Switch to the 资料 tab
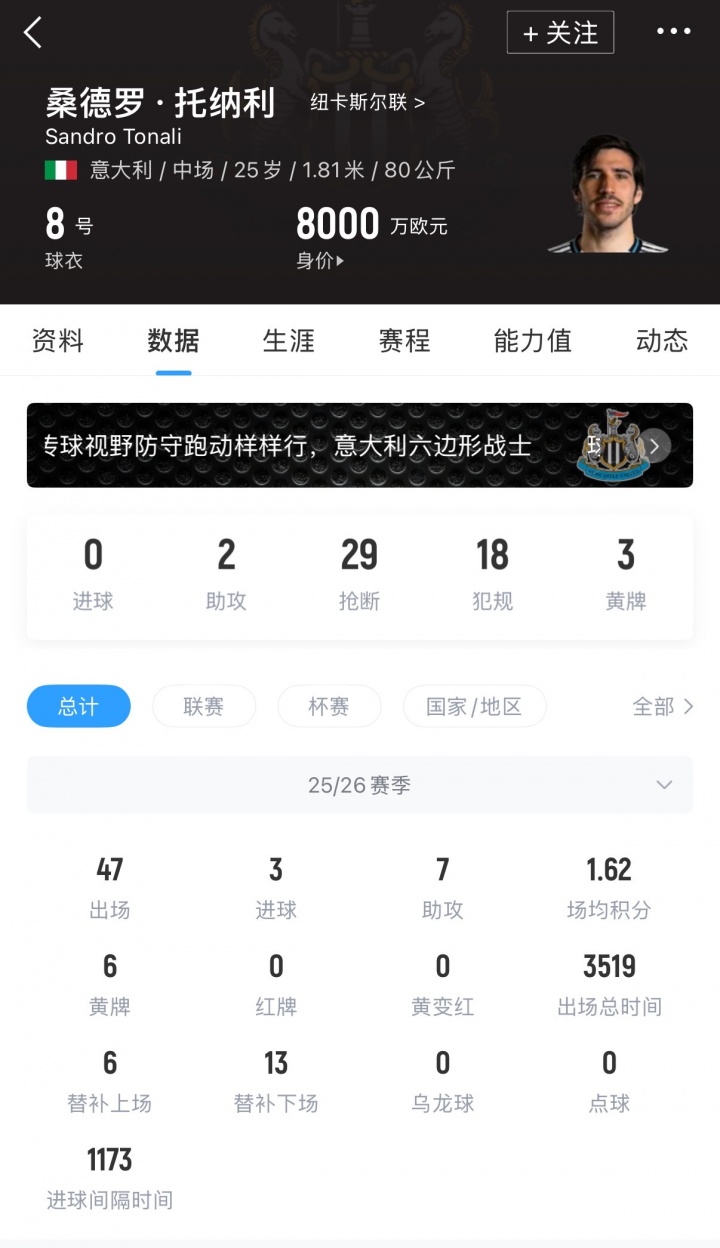The height and width of the screenshot is (1248, 720). pos(57,341)
